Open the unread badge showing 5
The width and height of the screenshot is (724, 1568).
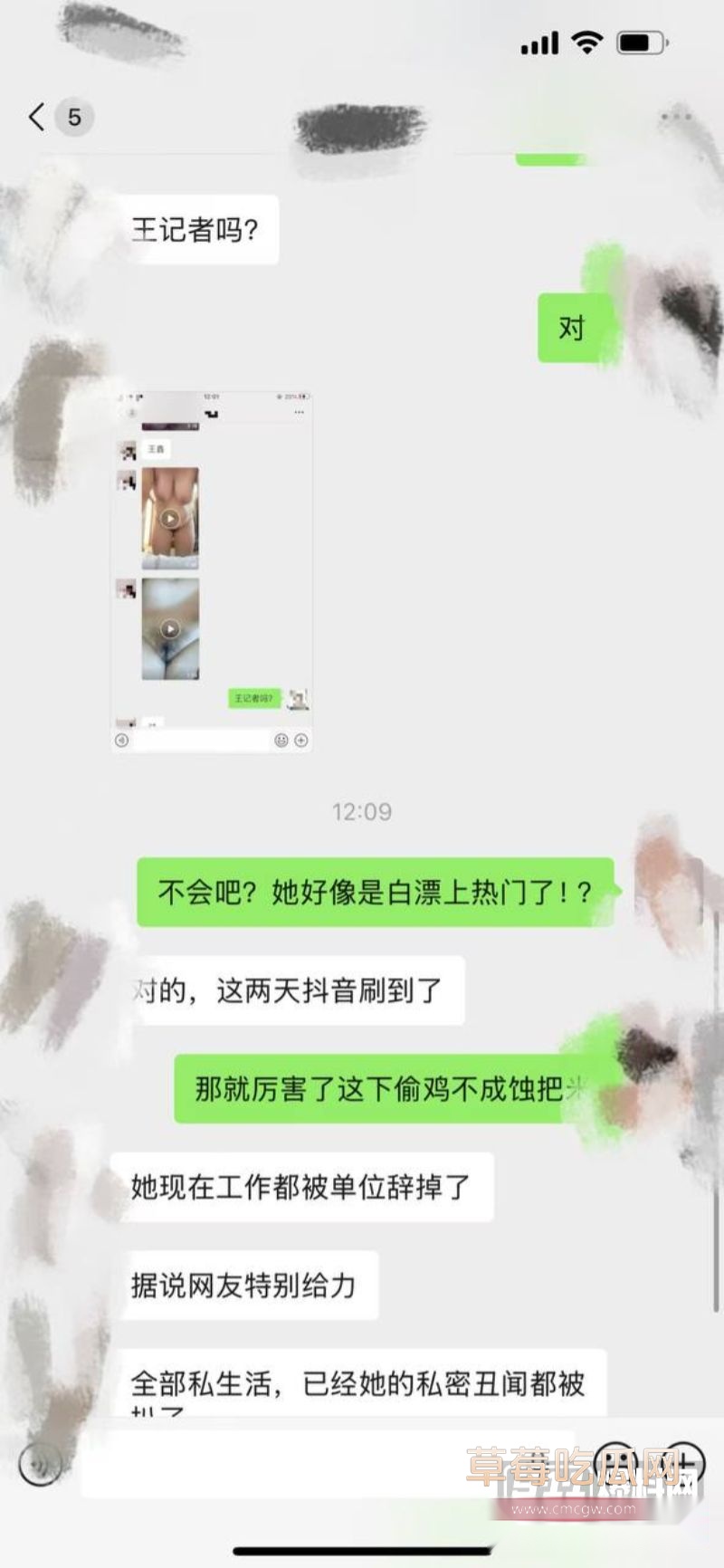(x=72, y=116)
